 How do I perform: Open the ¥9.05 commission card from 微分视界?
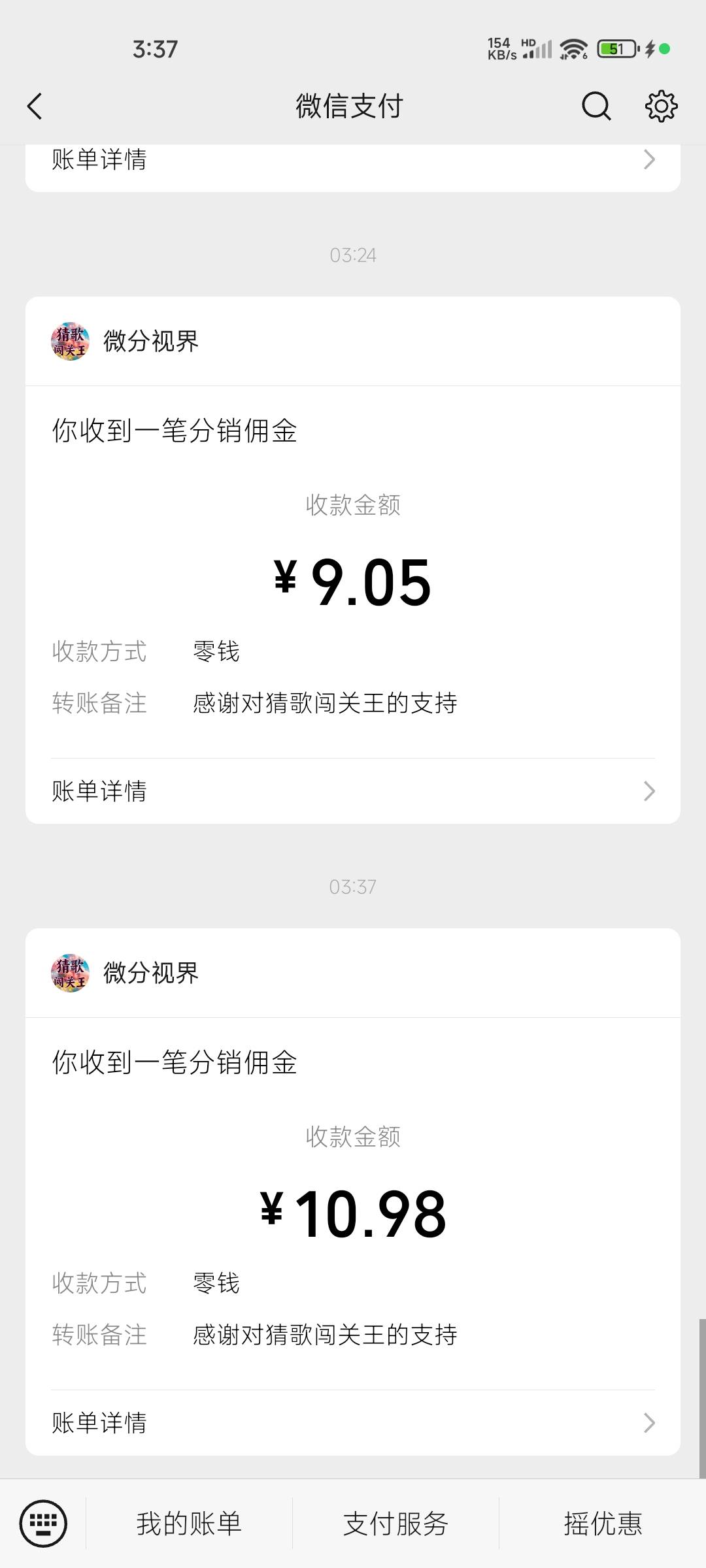pos(353,560)
